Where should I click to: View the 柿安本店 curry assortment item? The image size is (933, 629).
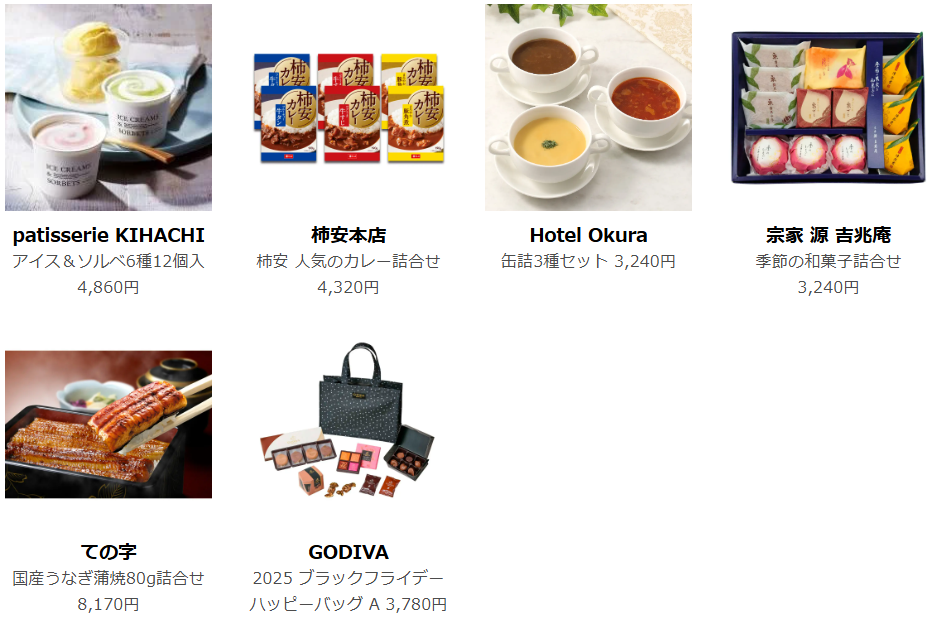coord(348,108)
